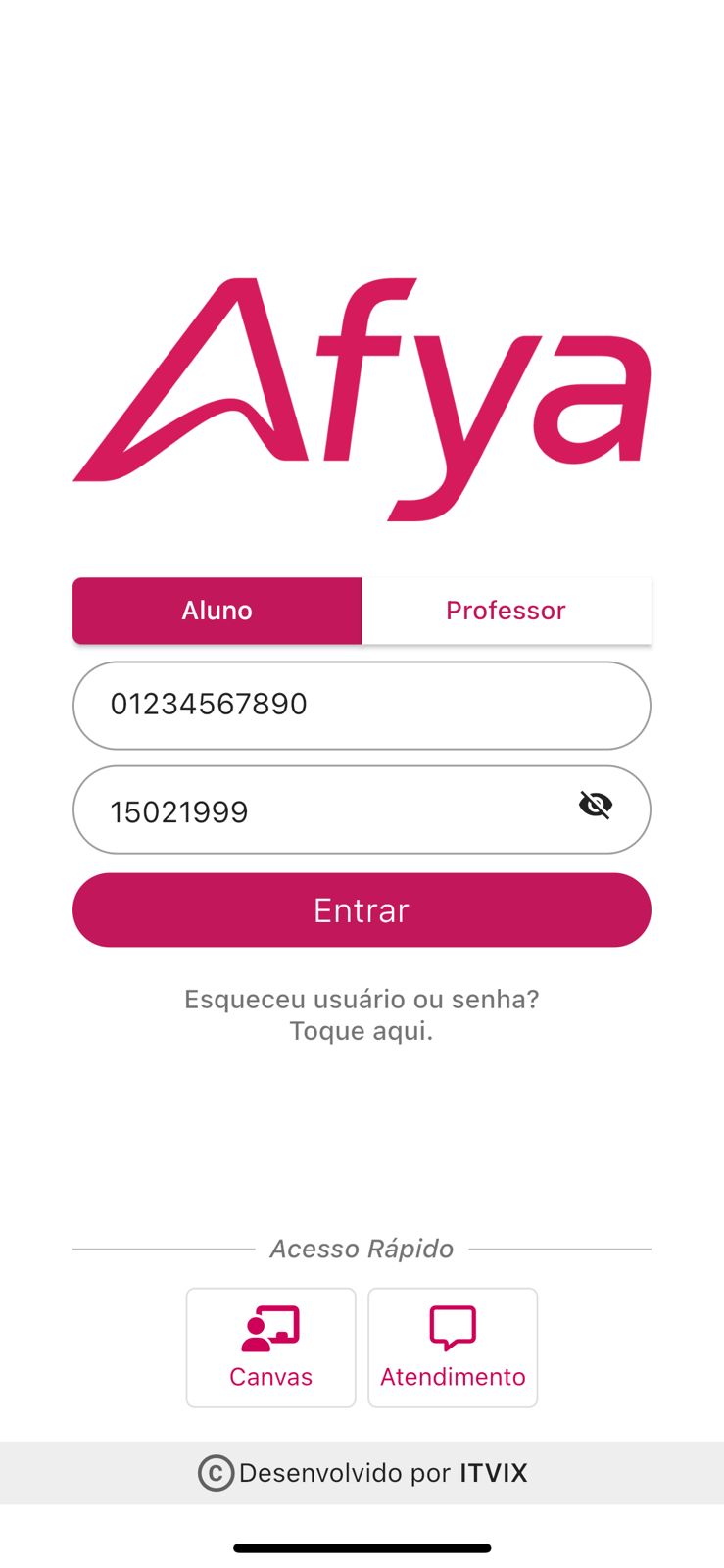Screen dimensions: 724x1568
Task: Open Atendimento support chat
Action: point(453,1347)
